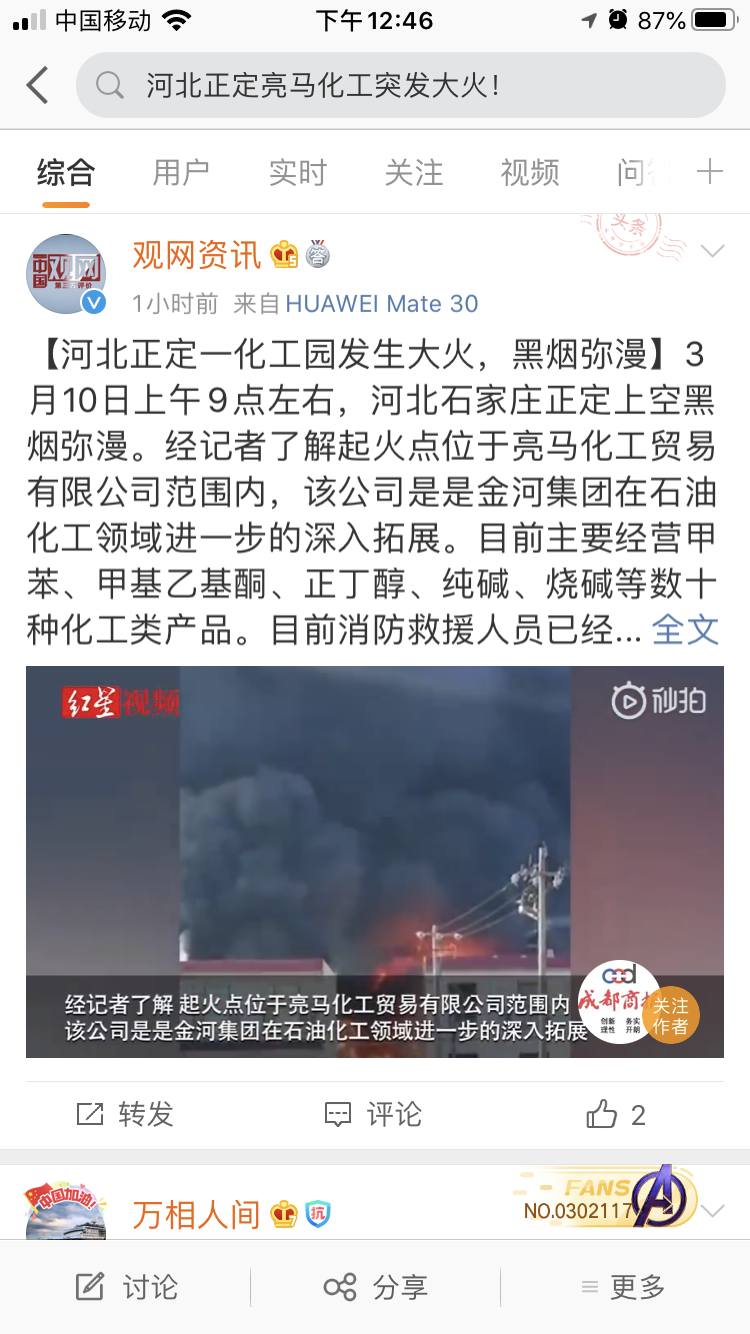
Task: Open the 观网资讯 username link
Action: [x=197, y=255]
